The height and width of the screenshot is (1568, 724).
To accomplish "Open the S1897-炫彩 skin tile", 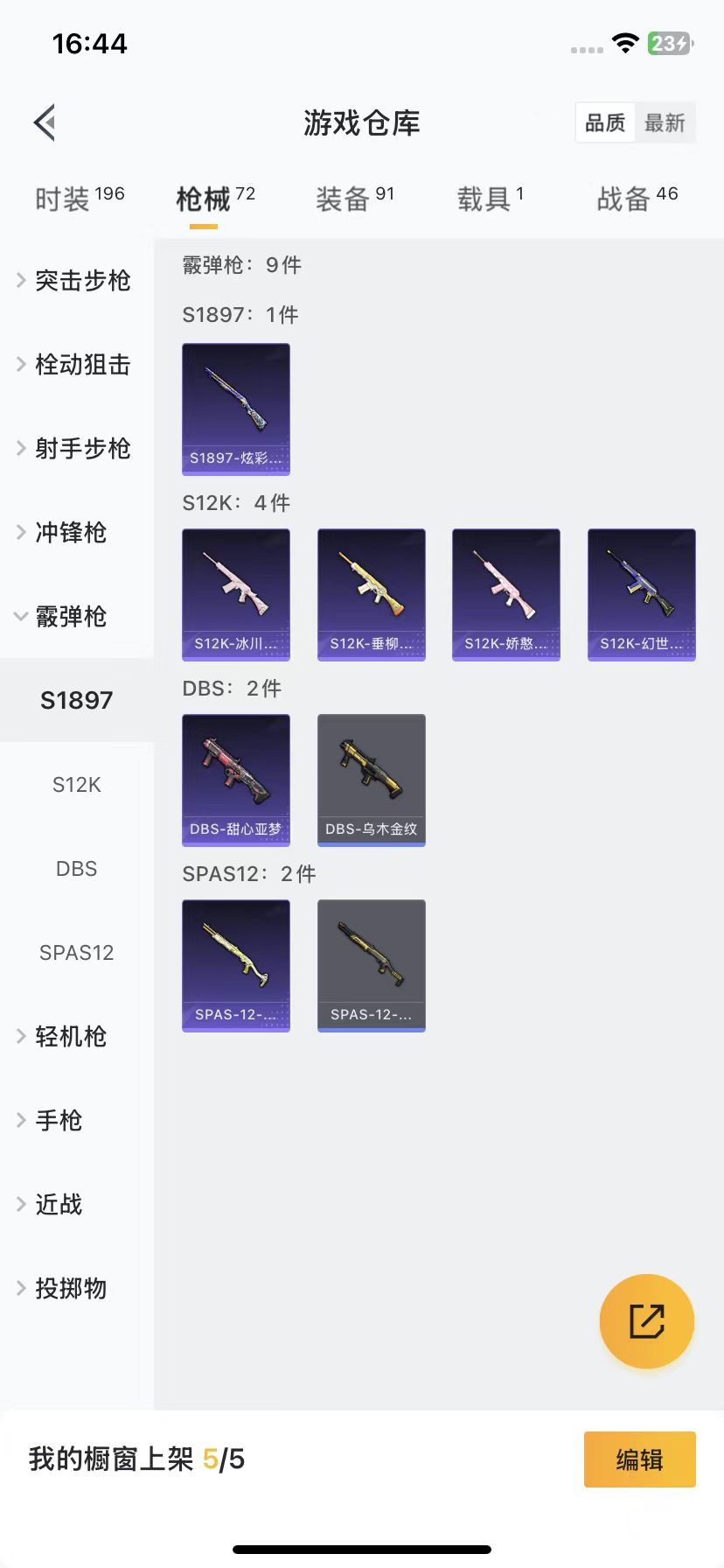I will (236, 409).
